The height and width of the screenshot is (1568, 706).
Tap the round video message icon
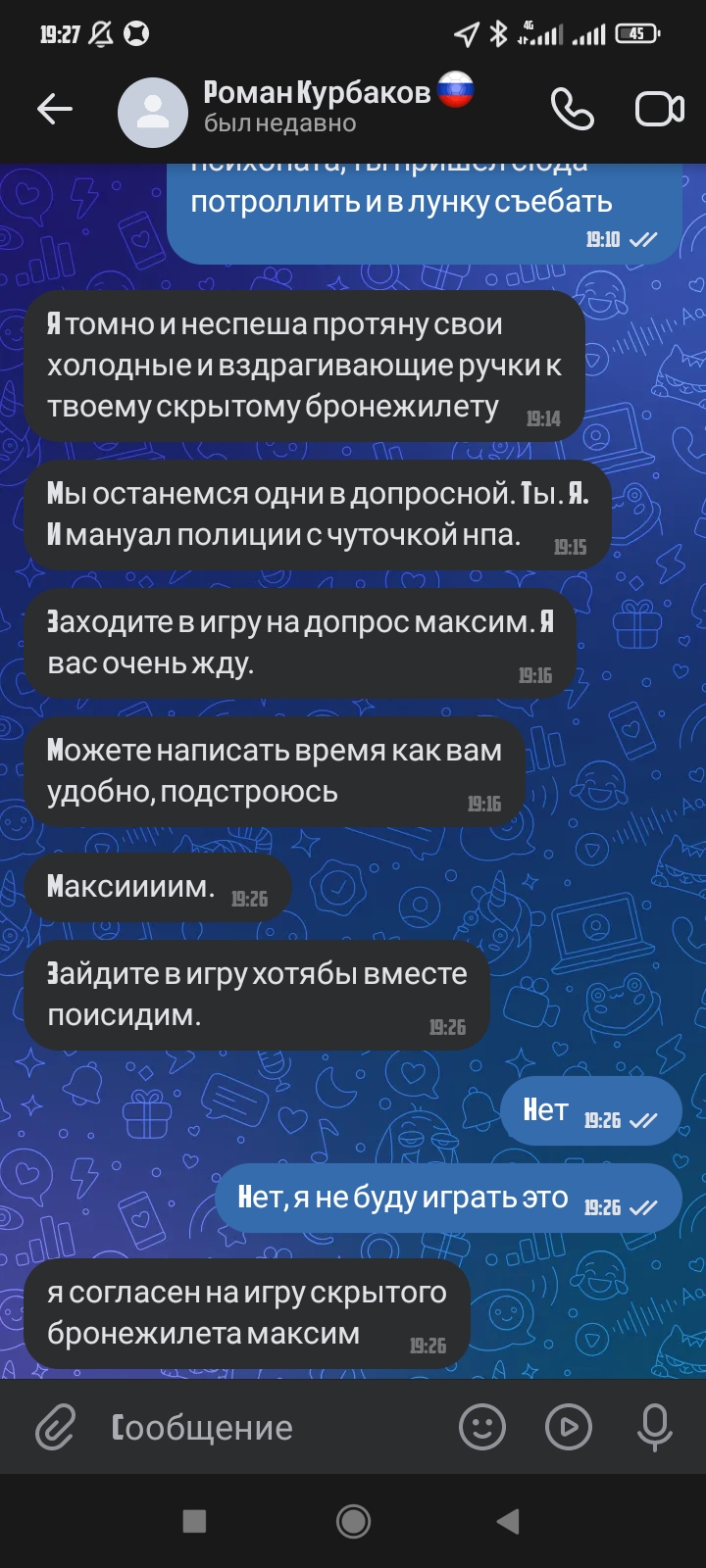click(x=569, y=1427)
